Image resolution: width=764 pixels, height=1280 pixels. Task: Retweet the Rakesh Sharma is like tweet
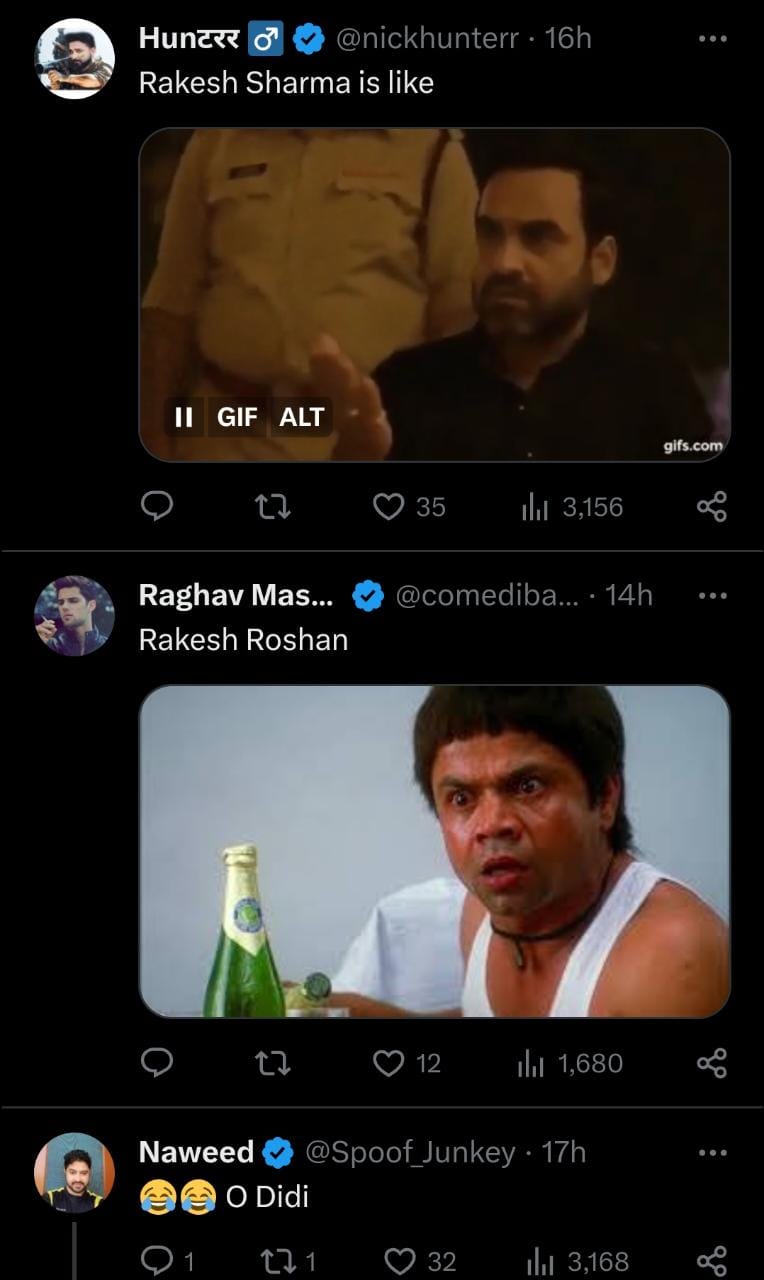tap(273, 507)
